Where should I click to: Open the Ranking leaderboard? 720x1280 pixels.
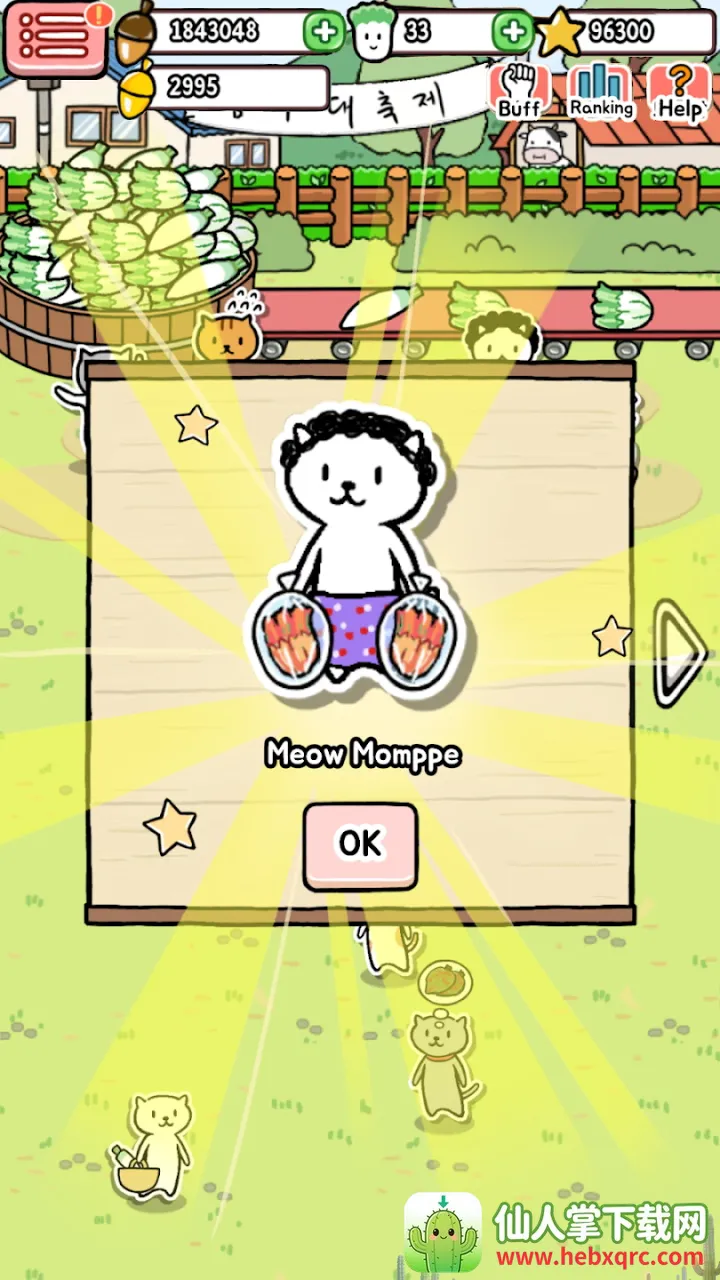click(x=602, y=92)
